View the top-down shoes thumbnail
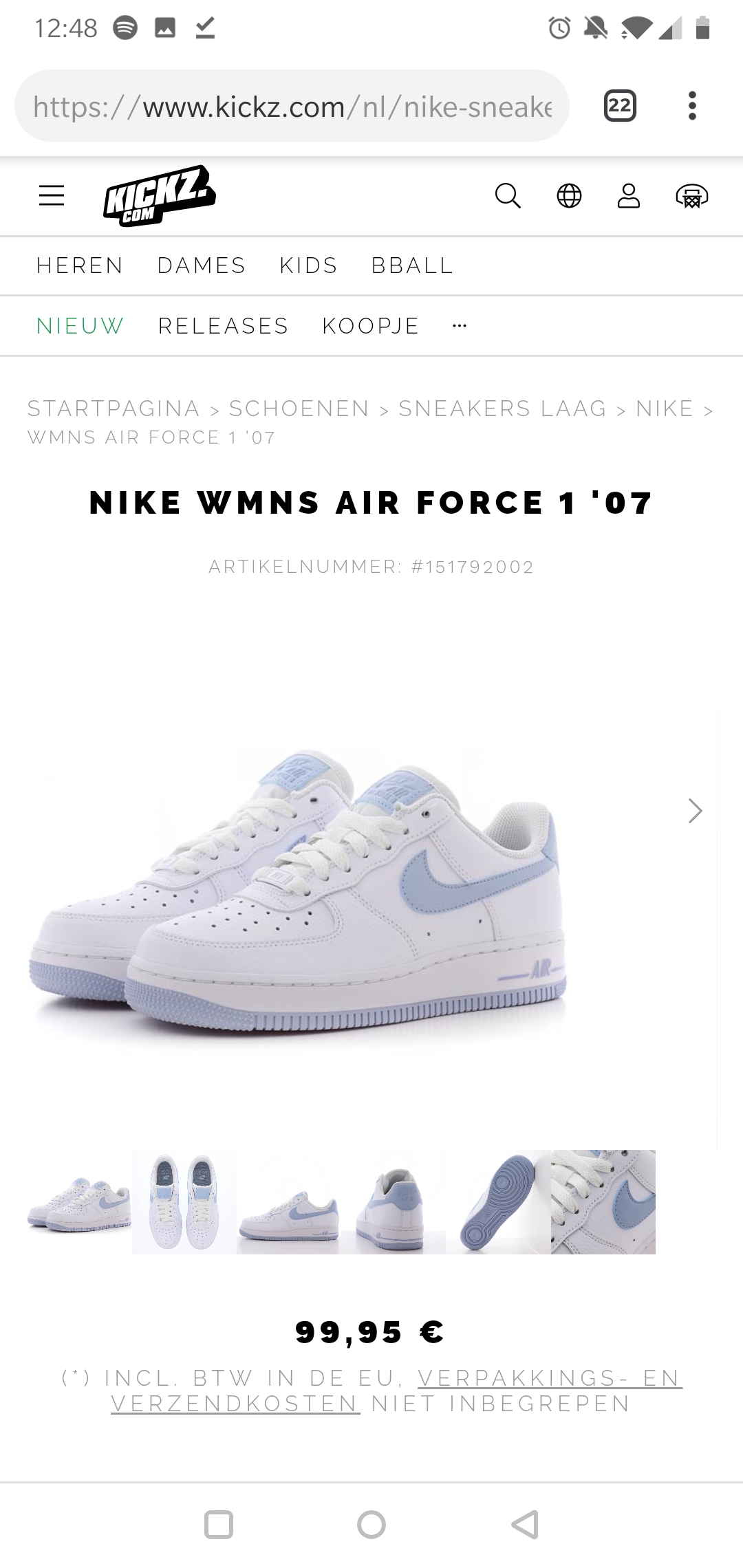 click(184, 1202)
